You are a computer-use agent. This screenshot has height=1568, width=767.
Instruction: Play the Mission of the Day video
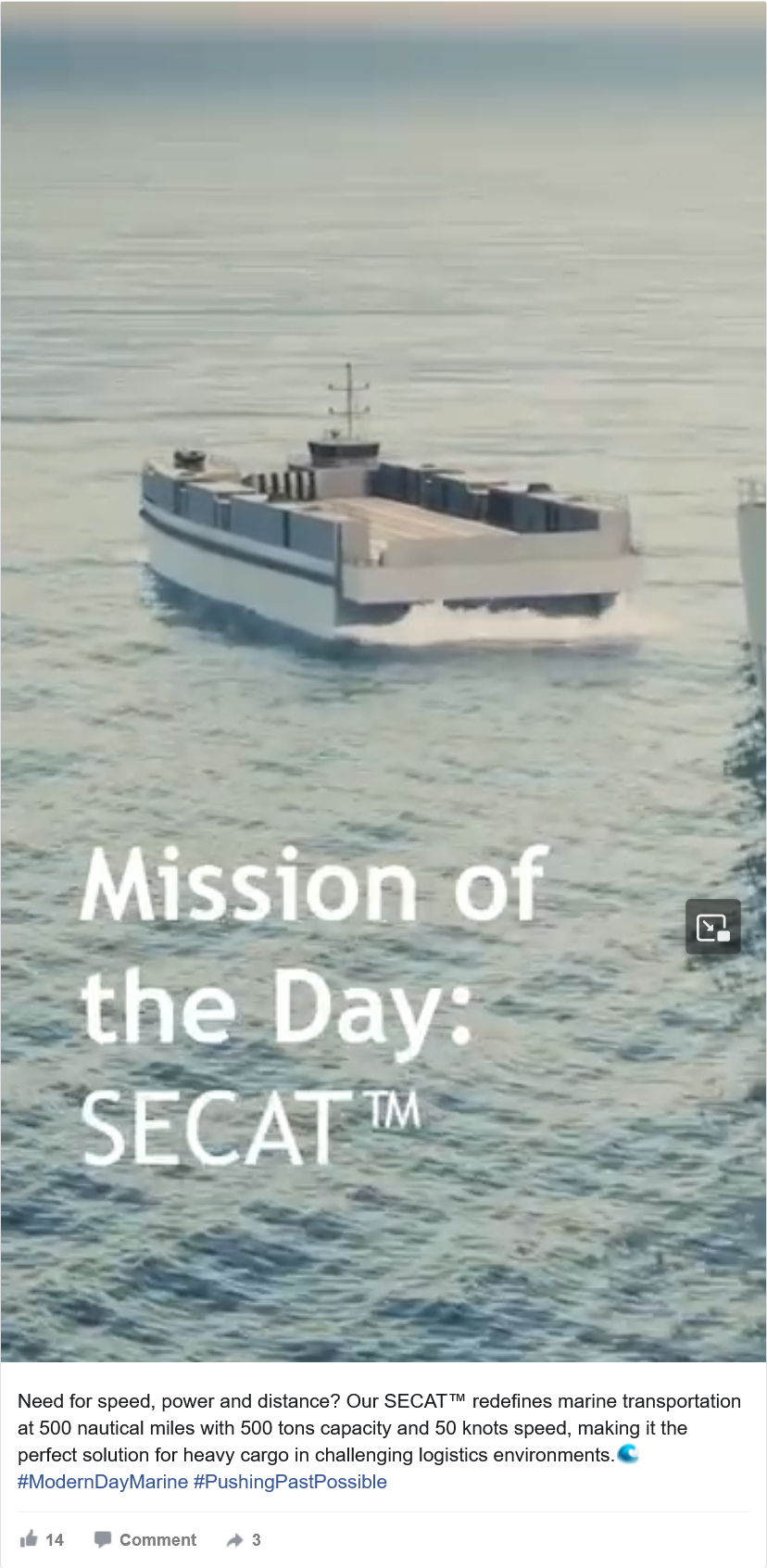pos(383,681)
